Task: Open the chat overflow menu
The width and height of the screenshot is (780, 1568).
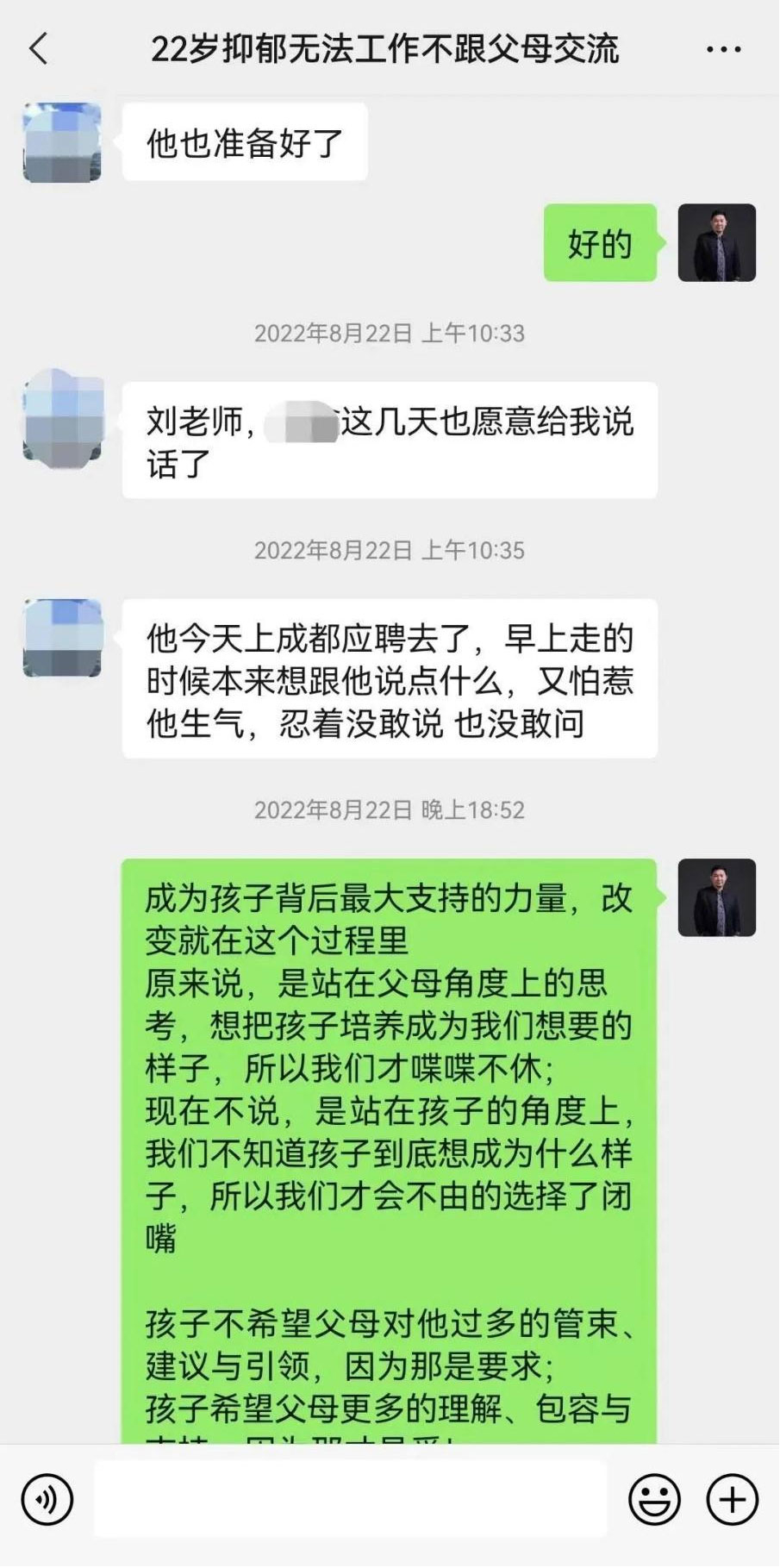Action: click(x=723, y=49)
